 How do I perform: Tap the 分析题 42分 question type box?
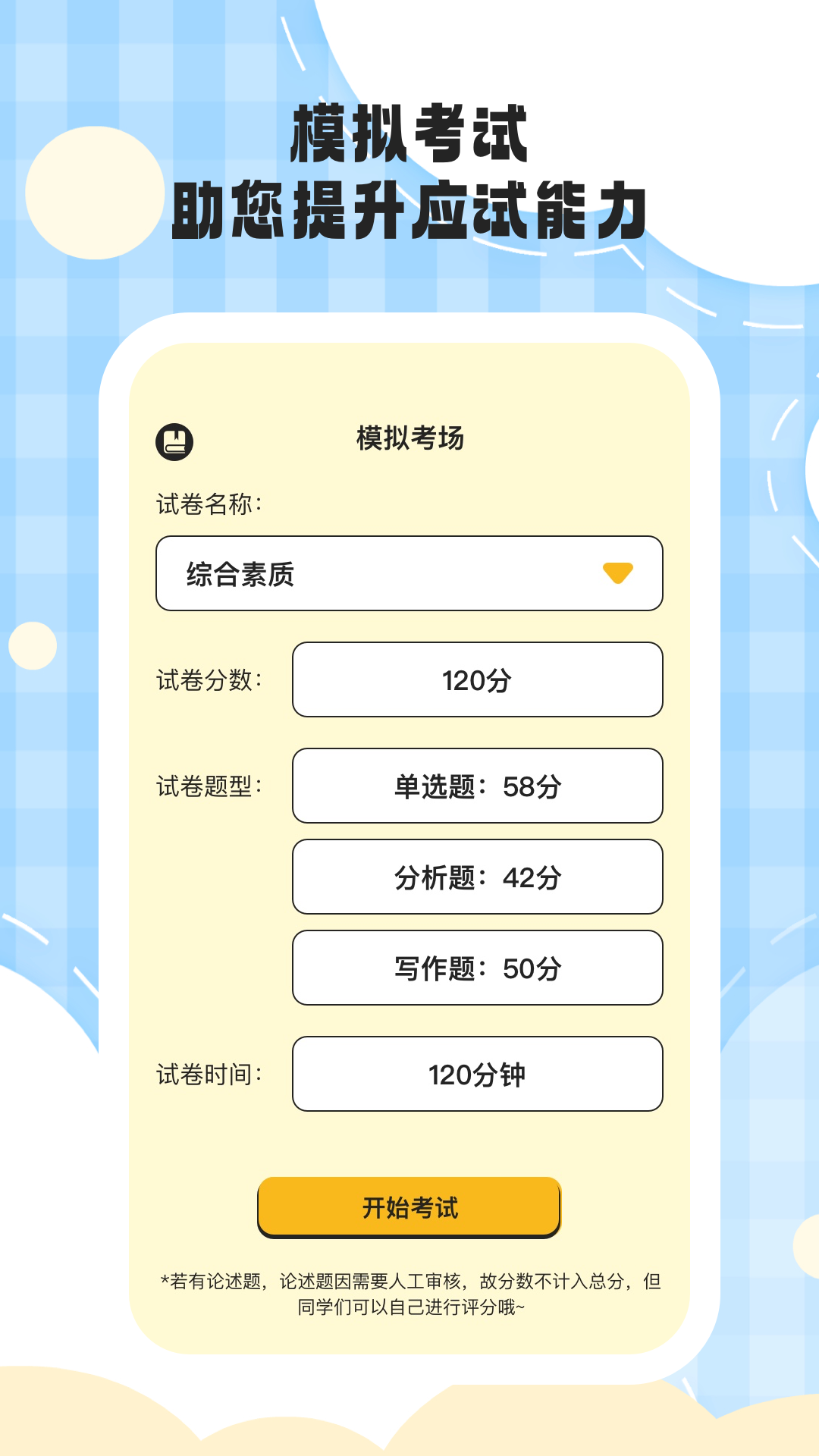[x=477, y=877]
